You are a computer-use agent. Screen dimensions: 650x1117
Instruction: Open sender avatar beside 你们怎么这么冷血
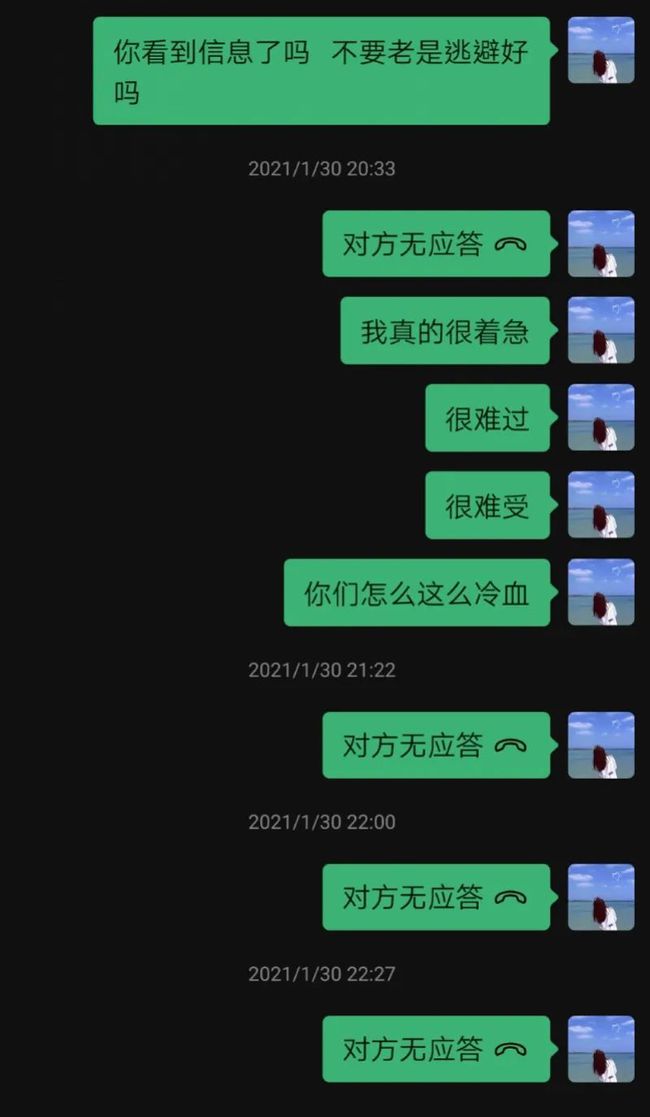(600, 592)
